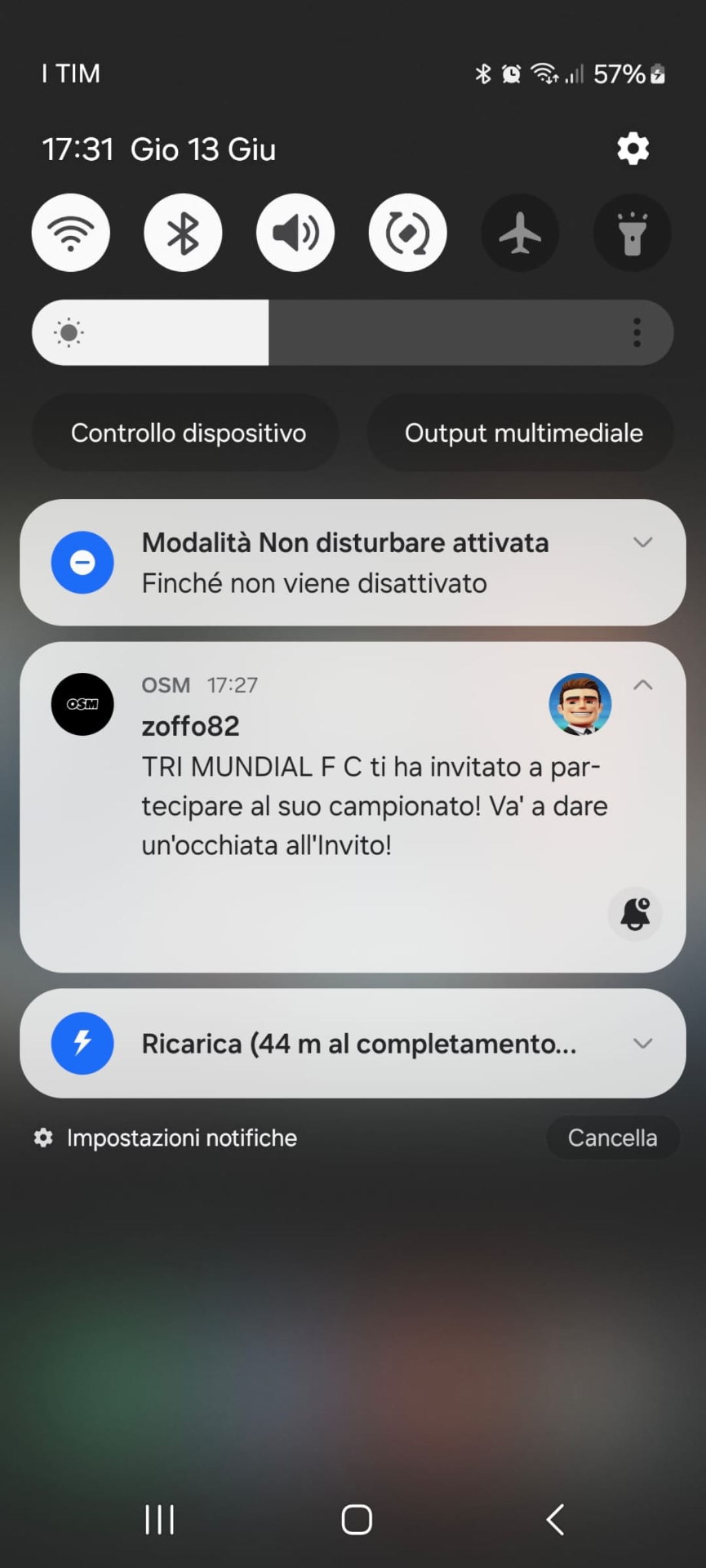This screenshot has height=1568, width=706.
Task: Open Output multimediale
Action: tap(523, 433)
